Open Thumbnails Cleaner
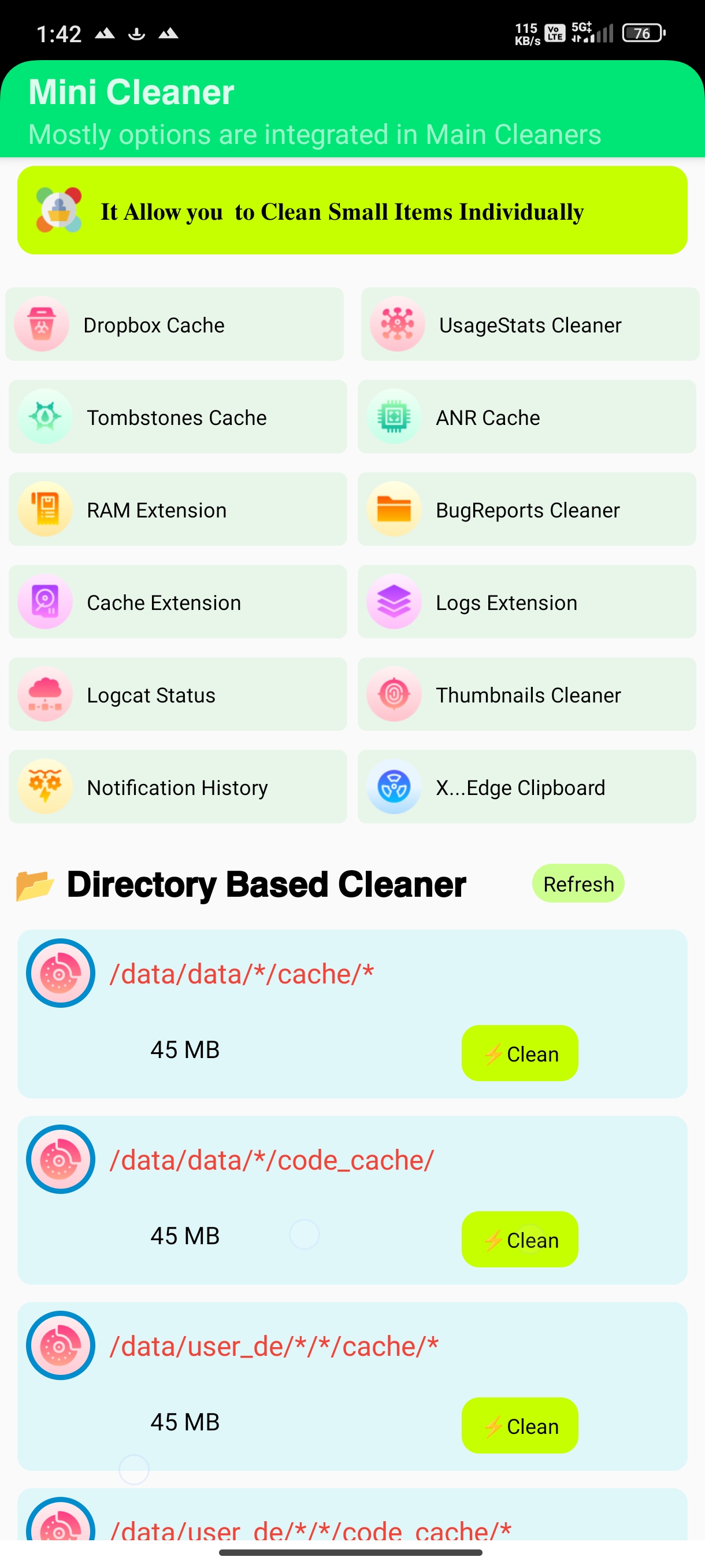Viewport: 705px width, 1568px height. 527,694
